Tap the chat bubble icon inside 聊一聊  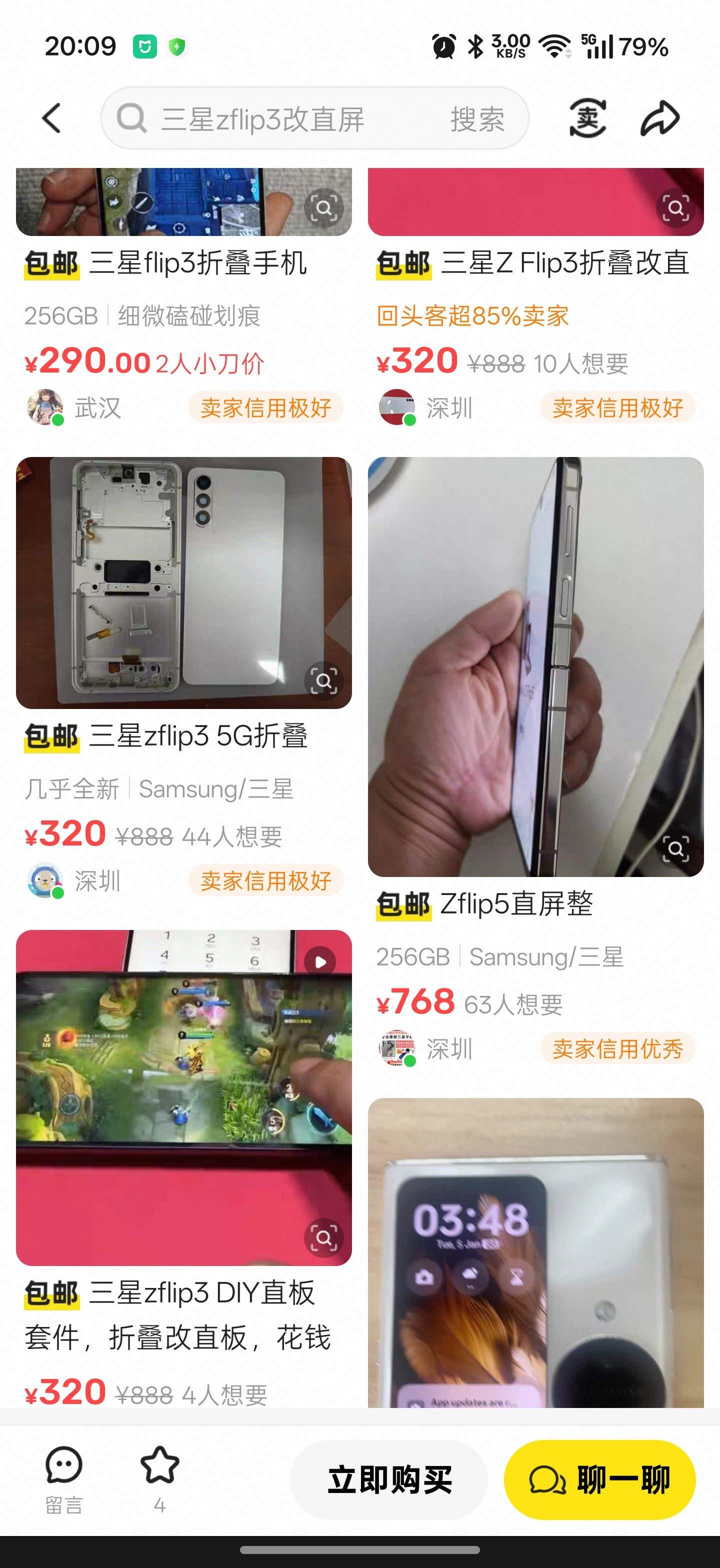click(548, 1480)
